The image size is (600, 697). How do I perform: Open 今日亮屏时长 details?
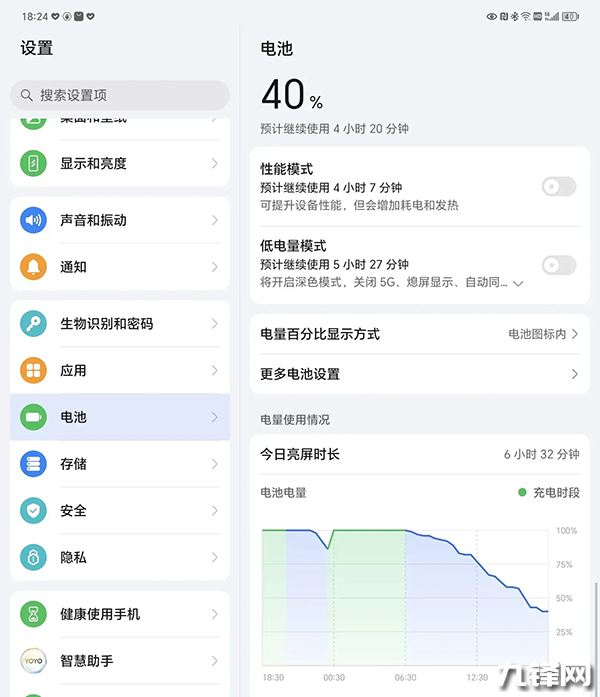420,454
